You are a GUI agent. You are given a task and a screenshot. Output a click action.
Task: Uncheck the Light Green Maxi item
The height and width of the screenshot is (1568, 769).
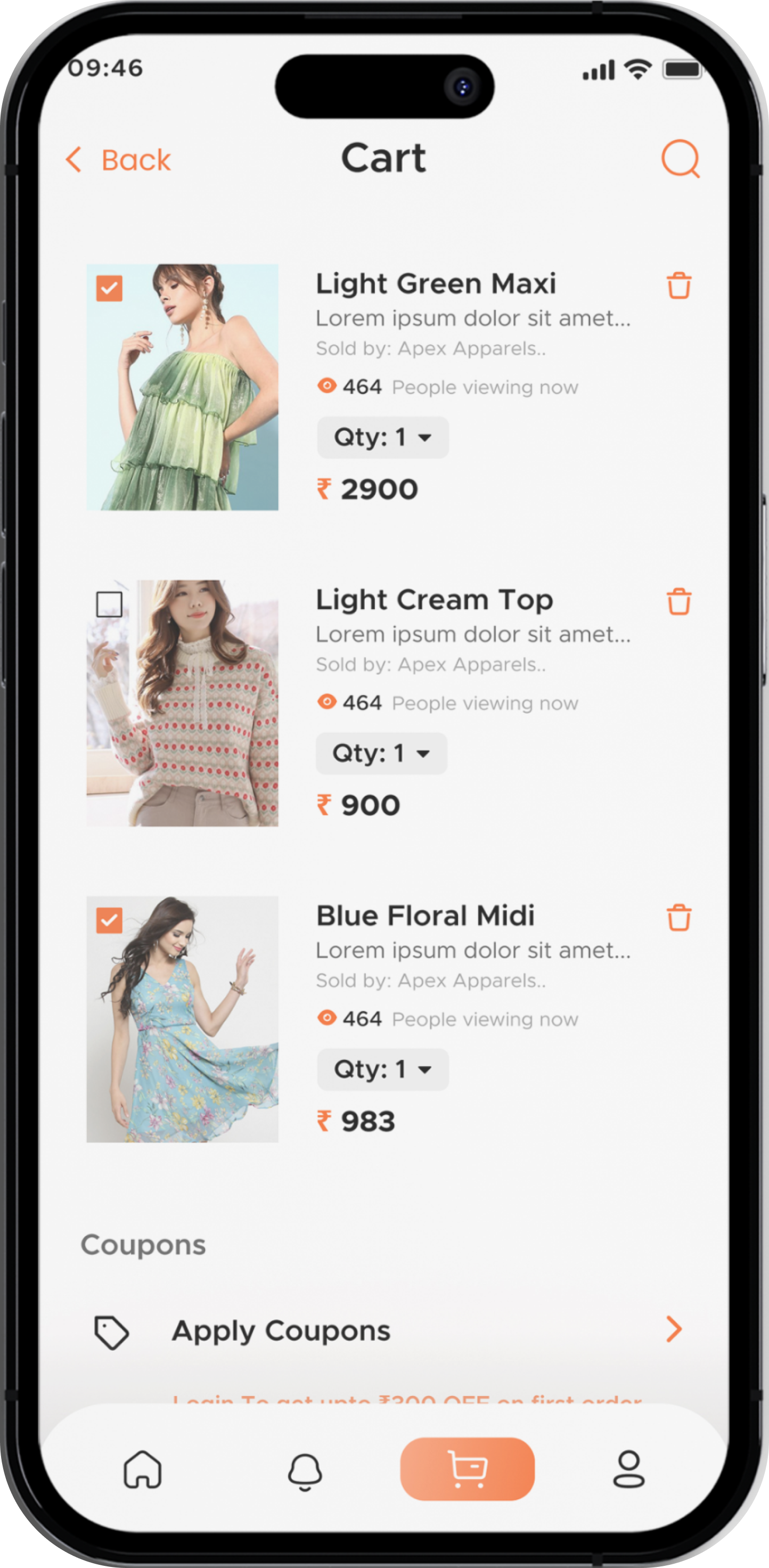point(110,289)
